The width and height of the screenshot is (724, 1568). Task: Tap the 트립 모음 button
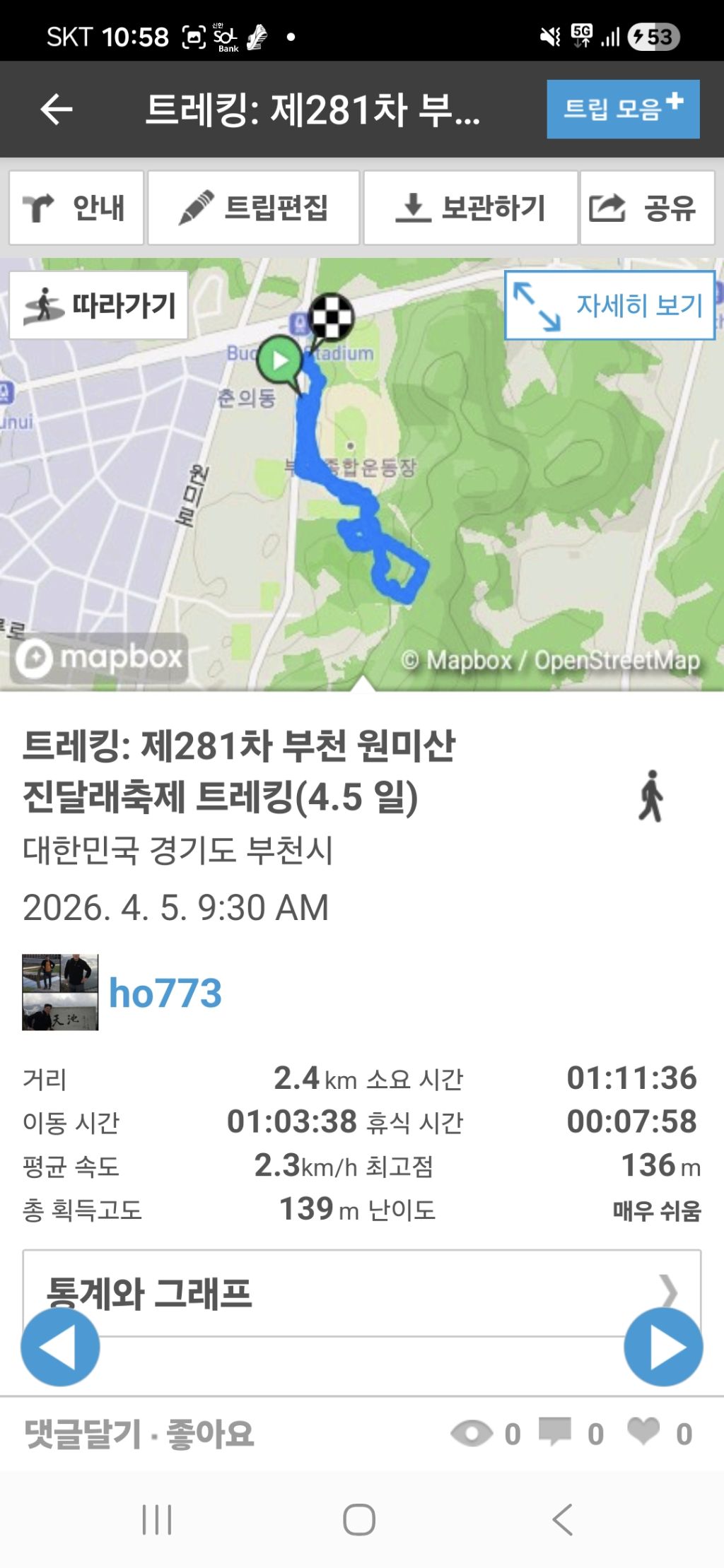coord(623,109)
